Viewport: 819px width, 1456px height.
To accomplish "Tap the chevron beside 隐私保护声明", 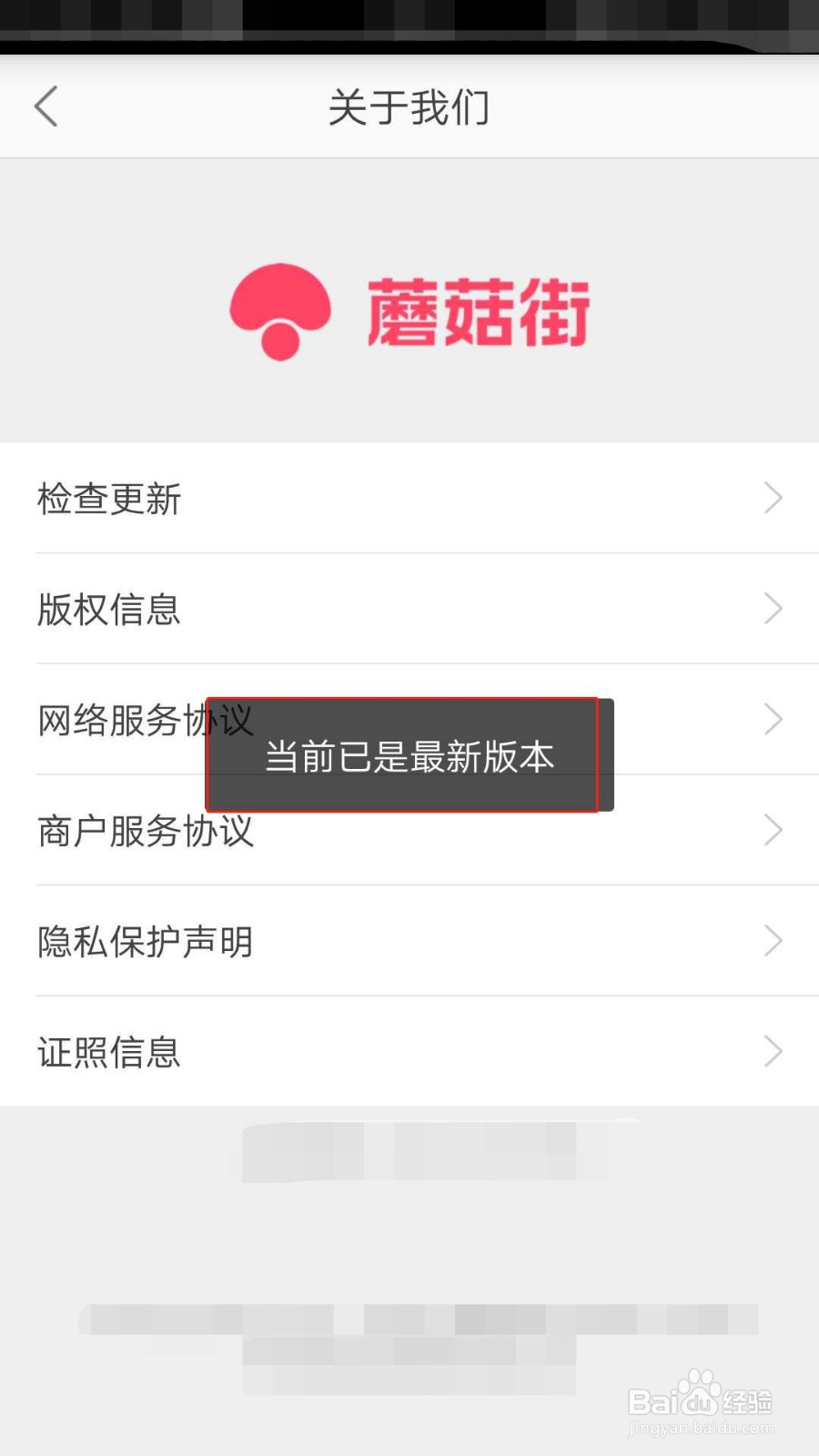I will pos(773,941).
